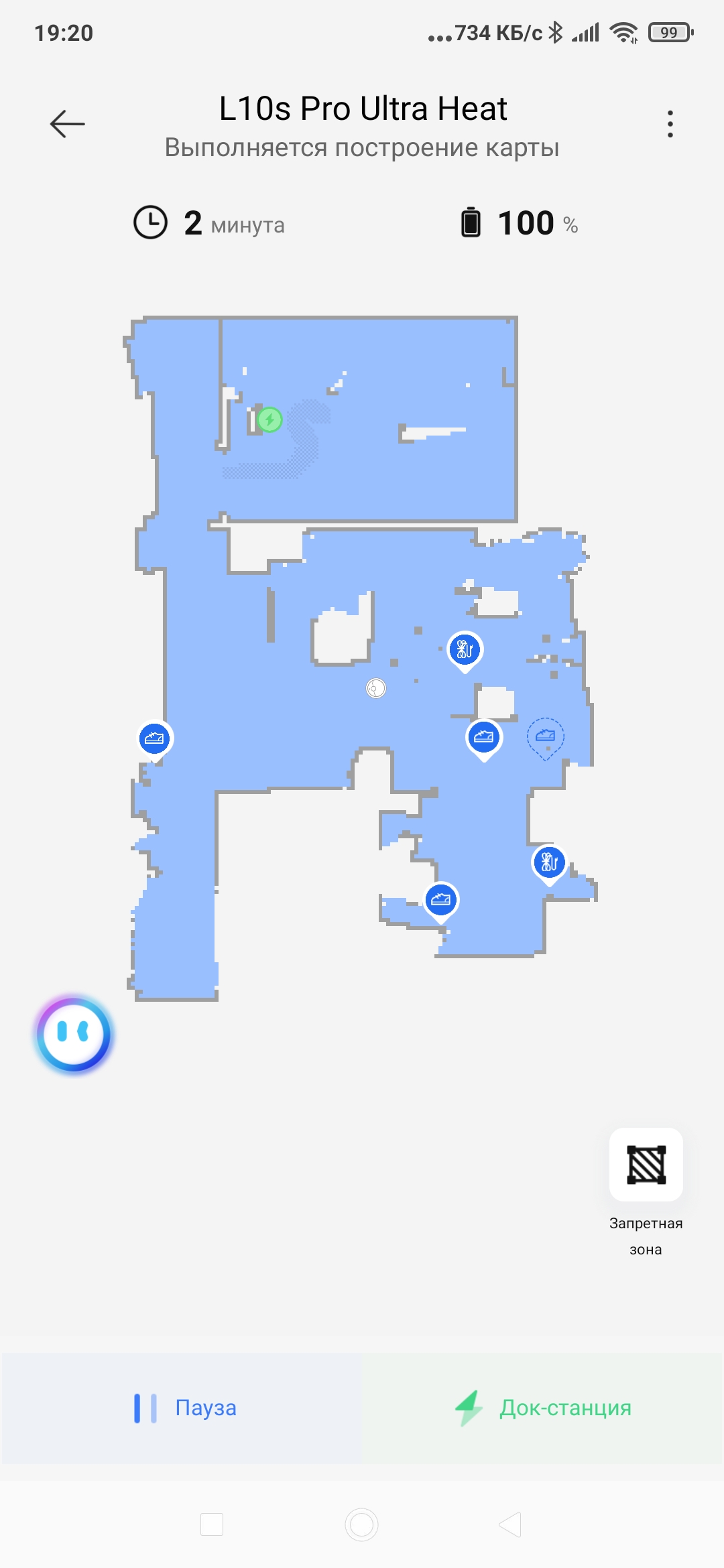Tap the system home button
Viewport: 724px width, 1568px height.
tap(362, 1524)
